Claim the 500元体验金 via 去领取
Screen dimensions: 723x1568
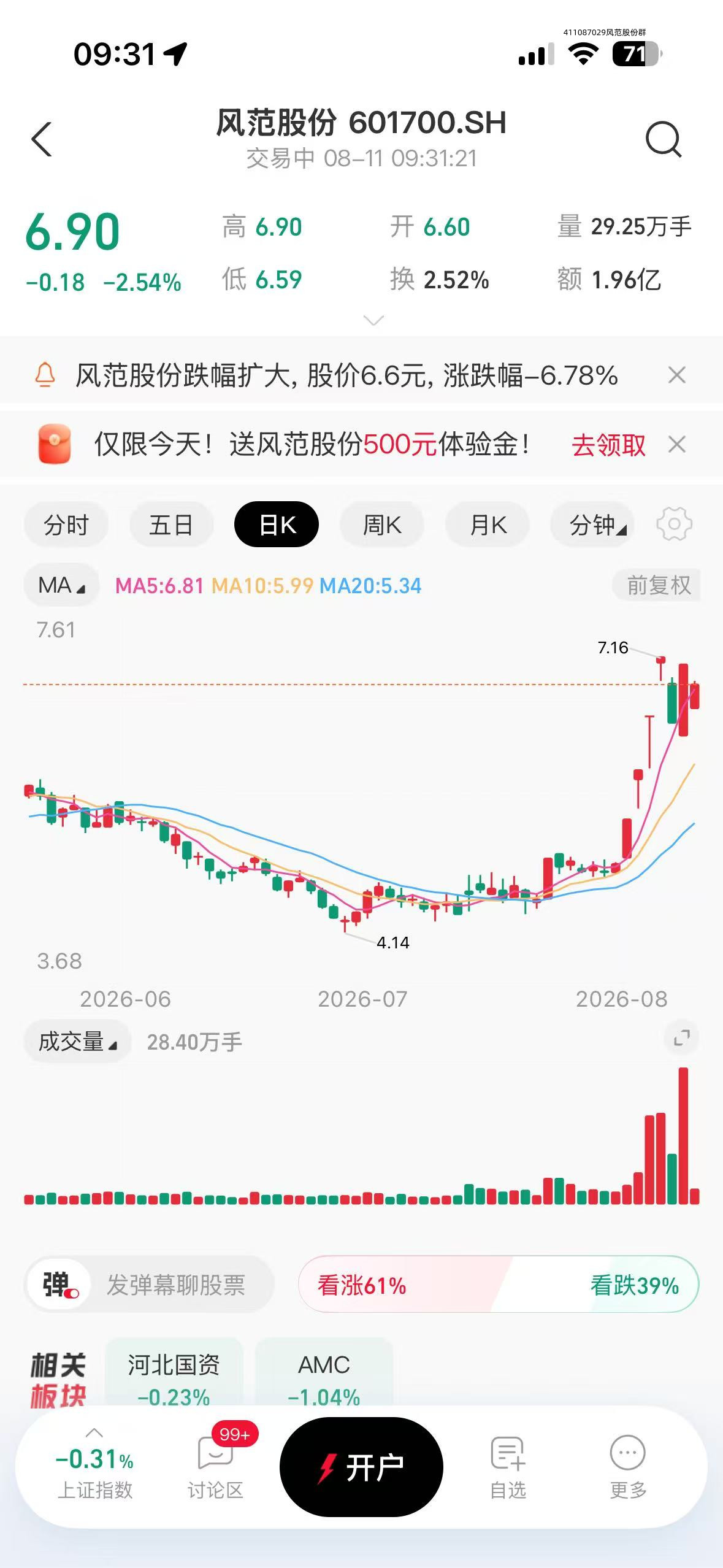608,445
